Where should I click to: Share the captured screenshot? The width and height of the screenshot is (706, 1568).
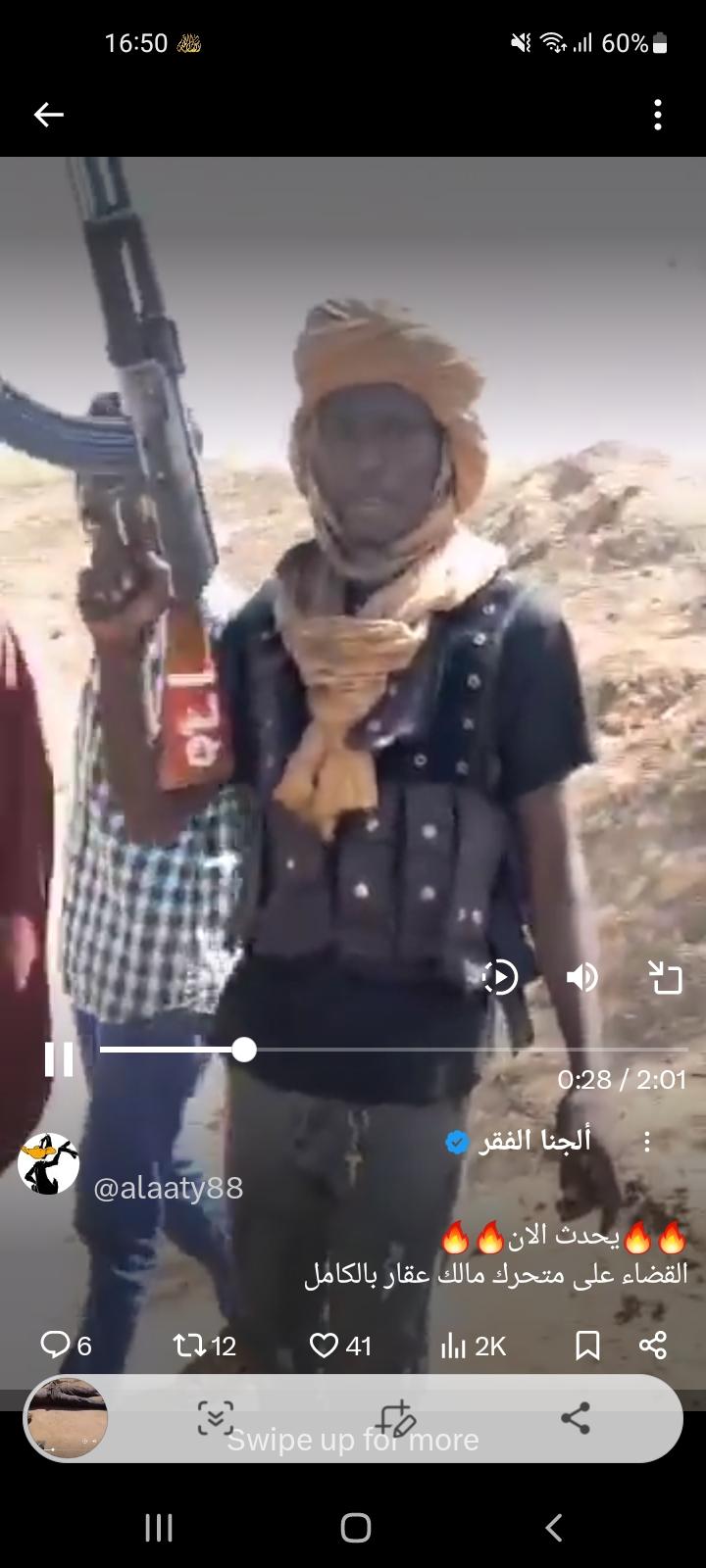576,1418
